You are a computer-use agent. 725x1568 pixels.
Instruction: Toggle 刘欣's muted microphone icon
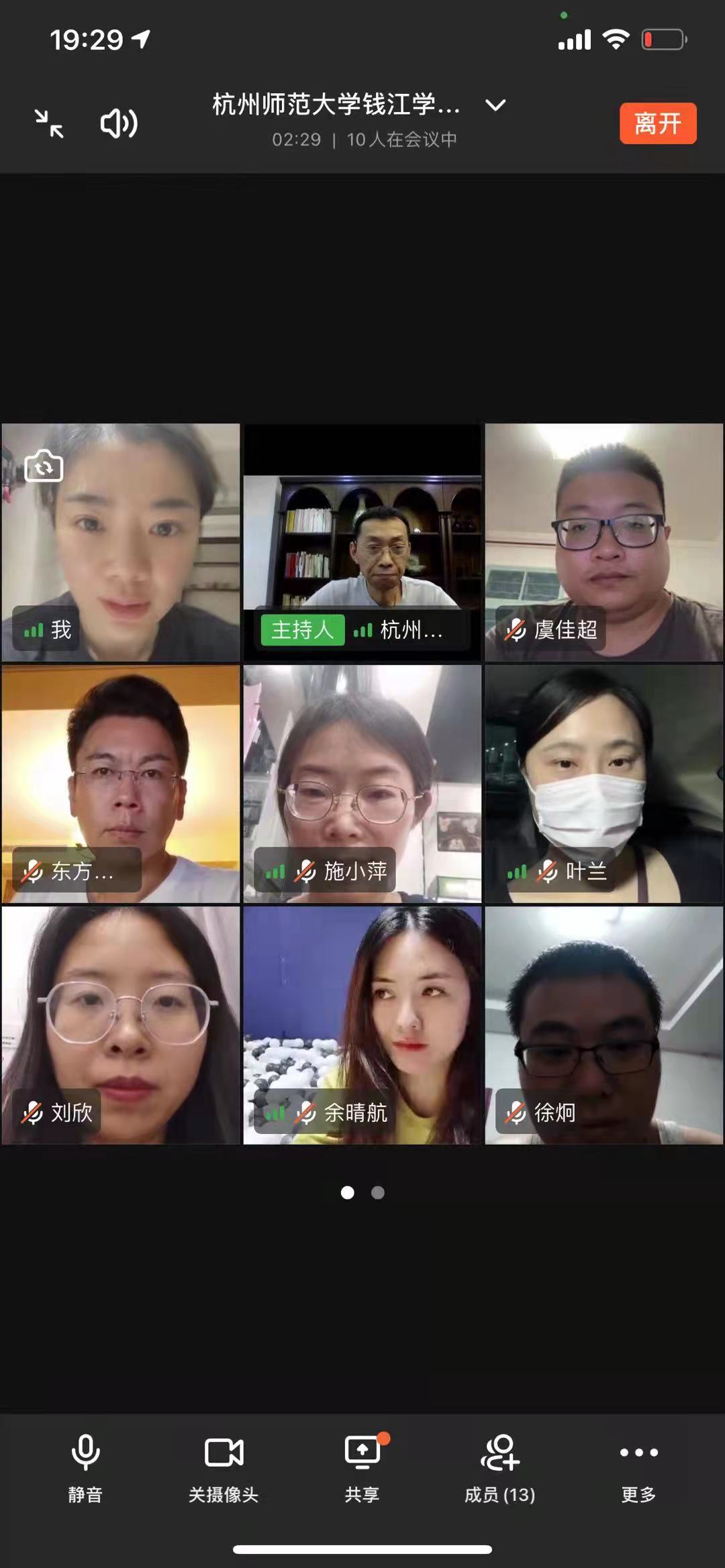coord(30,1112)
